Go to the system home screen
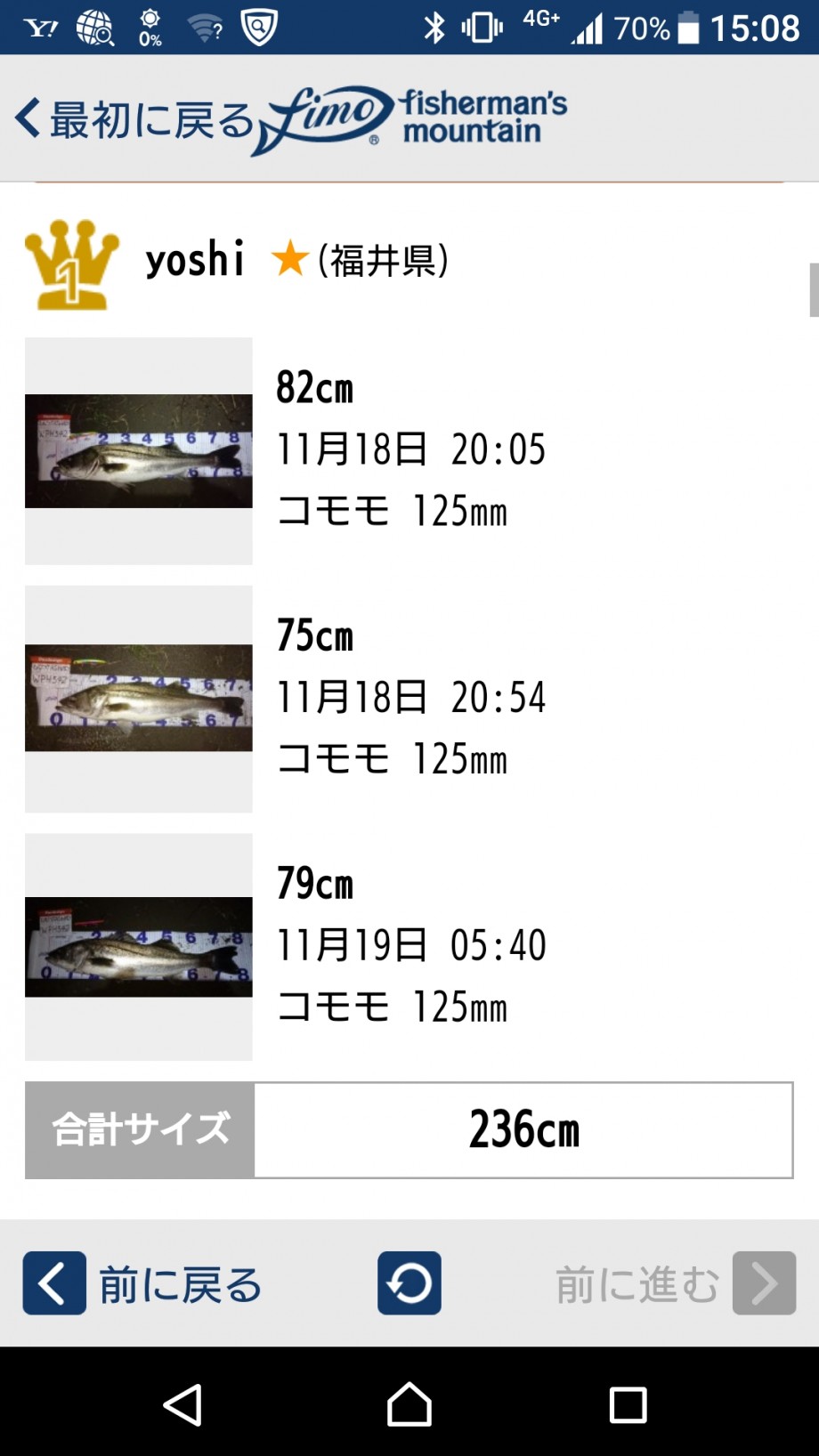This screenshot has width=819, height=1456. click(x=409, y=1405)
